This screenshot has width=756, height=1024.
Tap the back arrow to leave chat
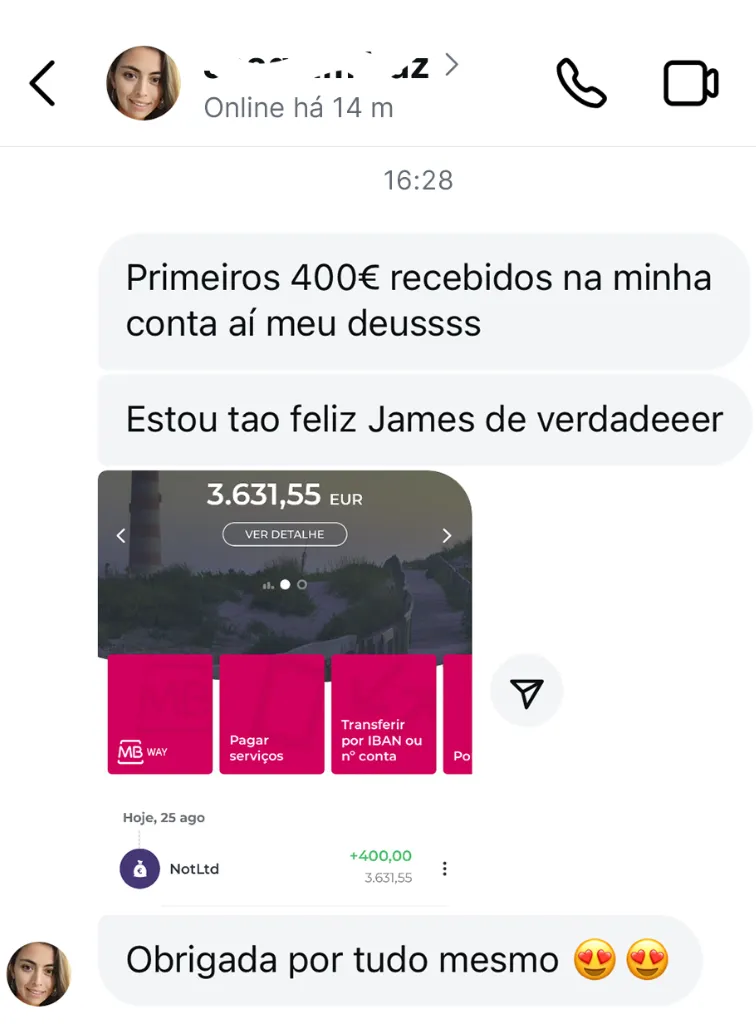click(42, 84)
